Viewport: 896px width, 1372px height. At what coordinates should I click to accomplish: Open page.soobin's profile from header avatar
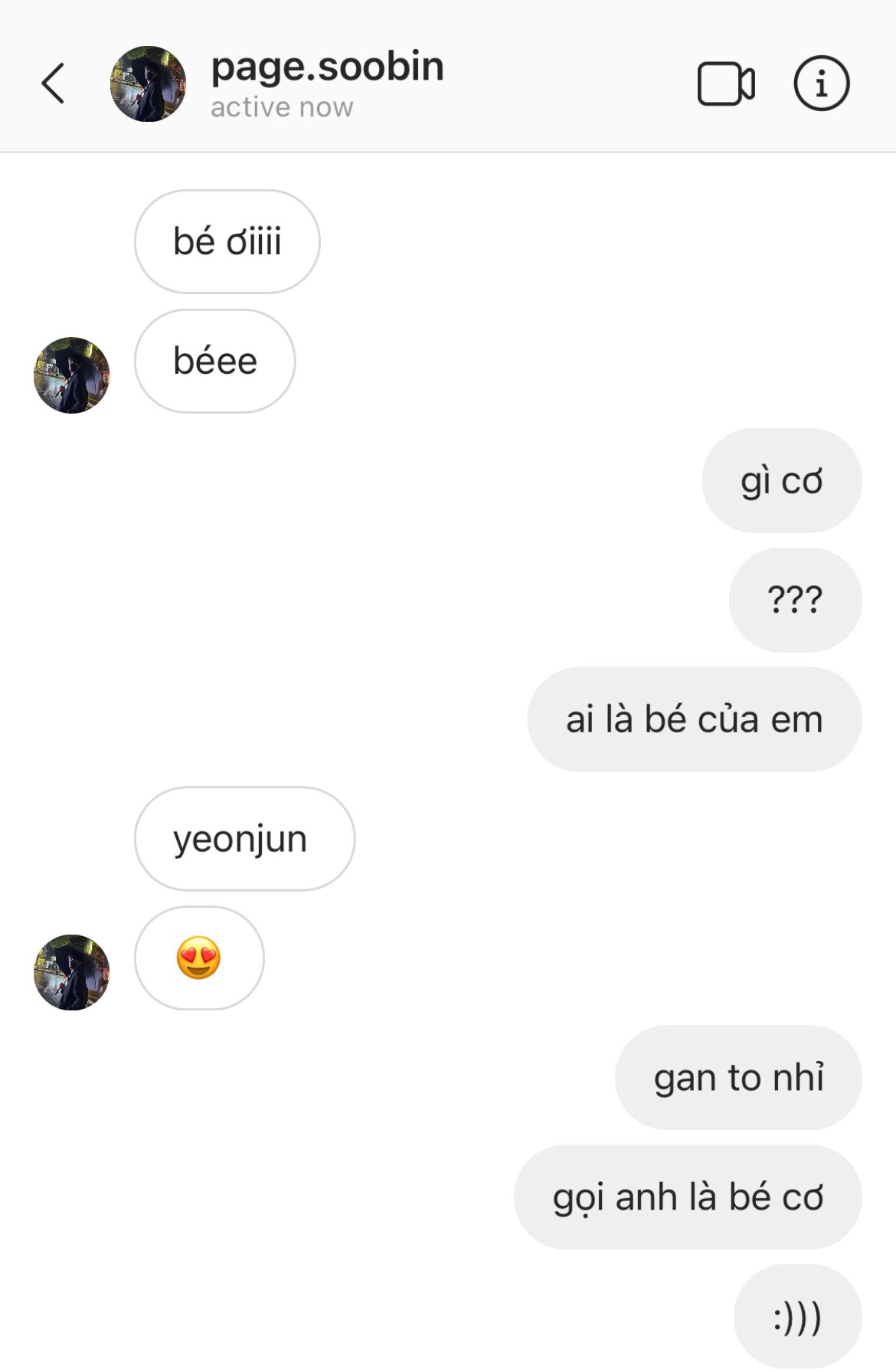click(148, 83)
